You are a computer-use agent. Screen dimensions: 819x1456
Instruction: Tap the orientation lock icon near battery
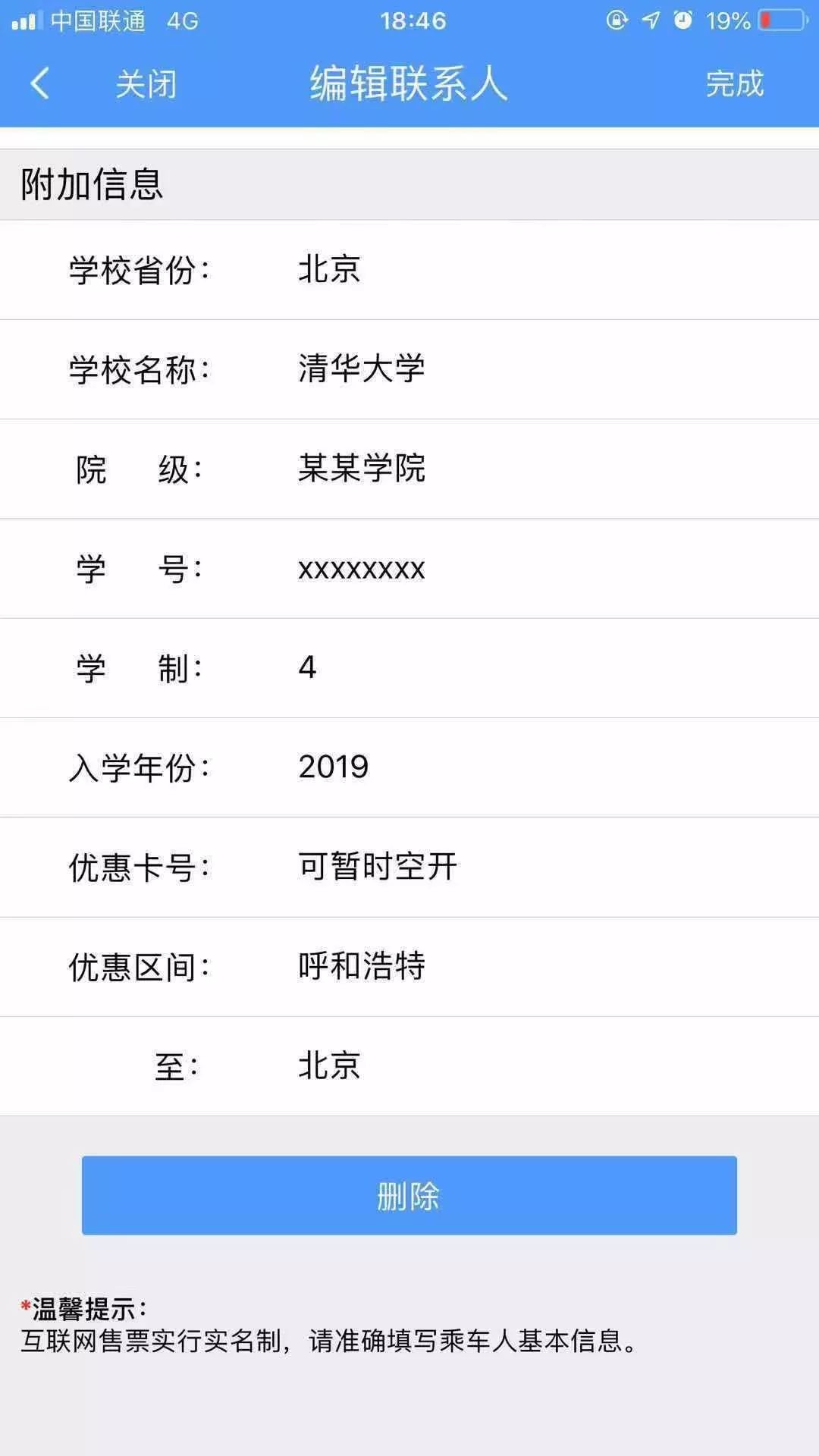tap(617, 20)
